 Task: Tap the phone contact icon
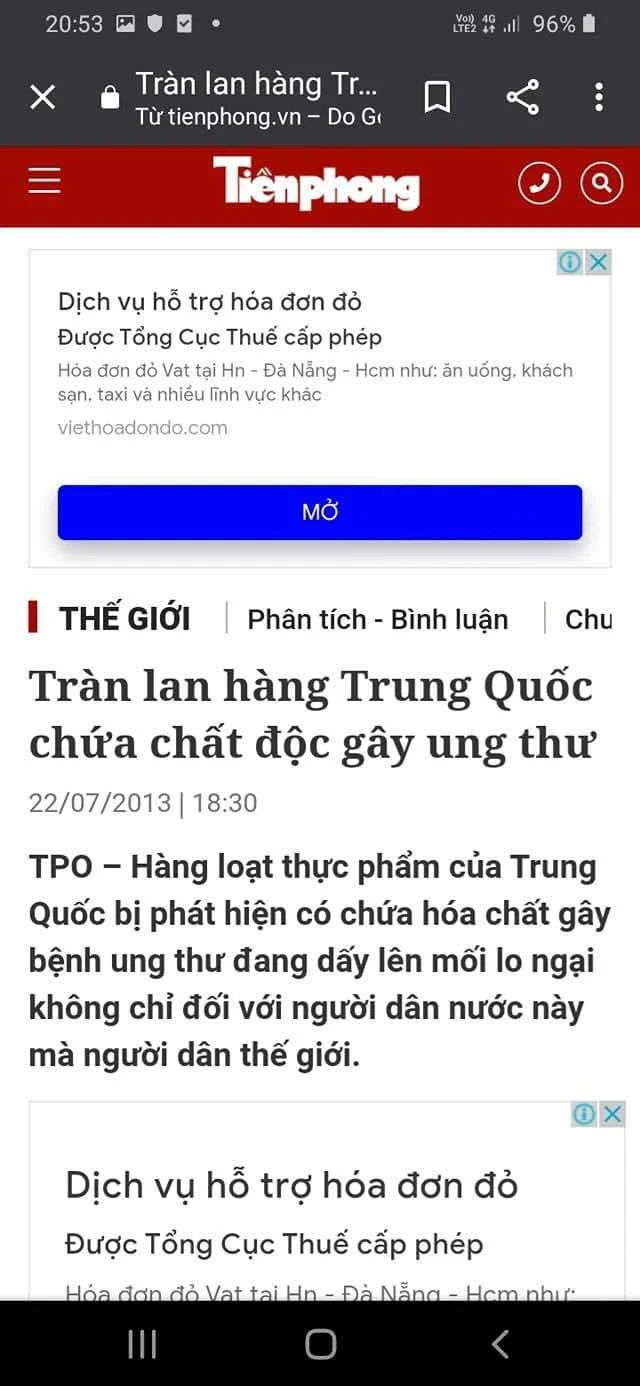tap(539, 183)
